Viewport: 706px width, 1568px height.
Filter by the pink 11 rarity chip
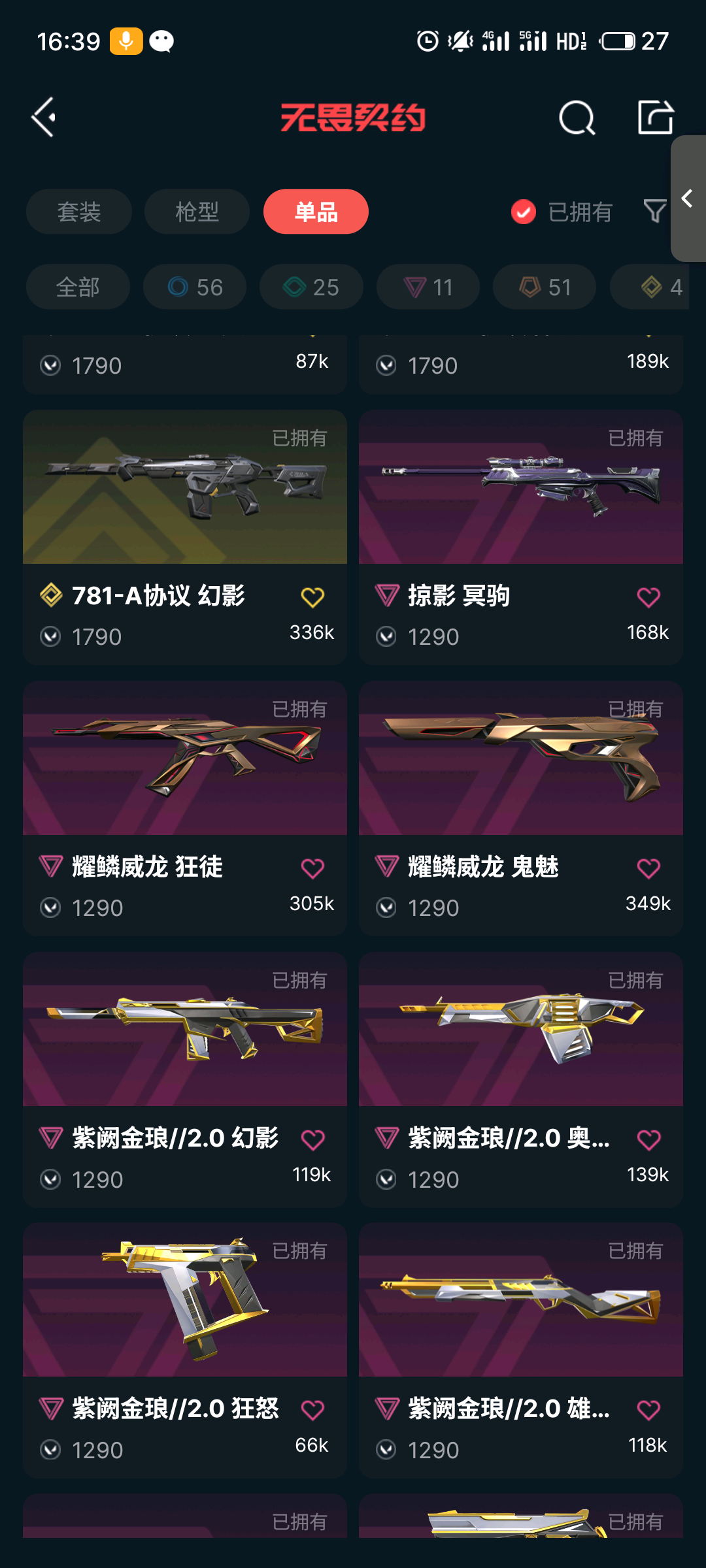(428, 287)
